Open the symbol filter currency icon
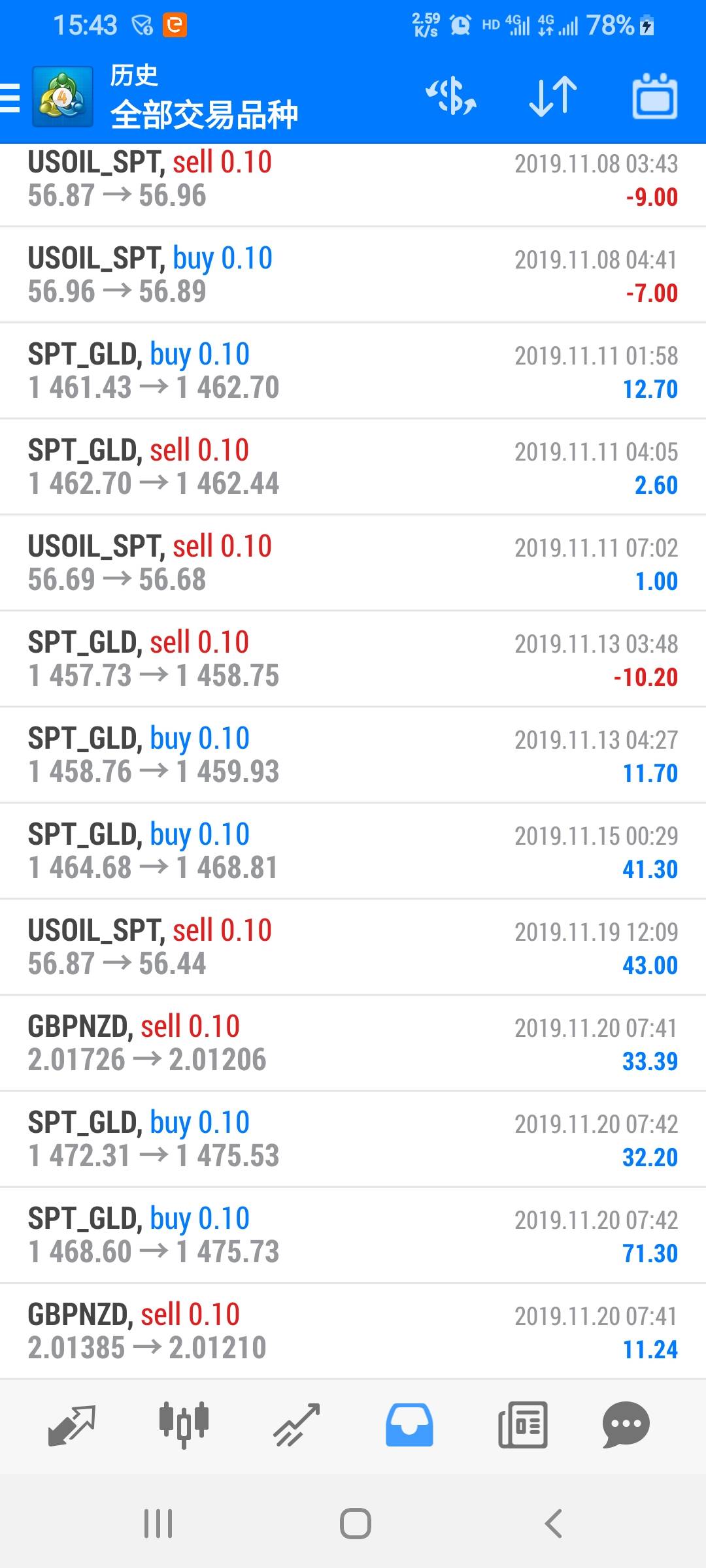The height and width of the screenshot is (1568, 706). coord(451,97)
